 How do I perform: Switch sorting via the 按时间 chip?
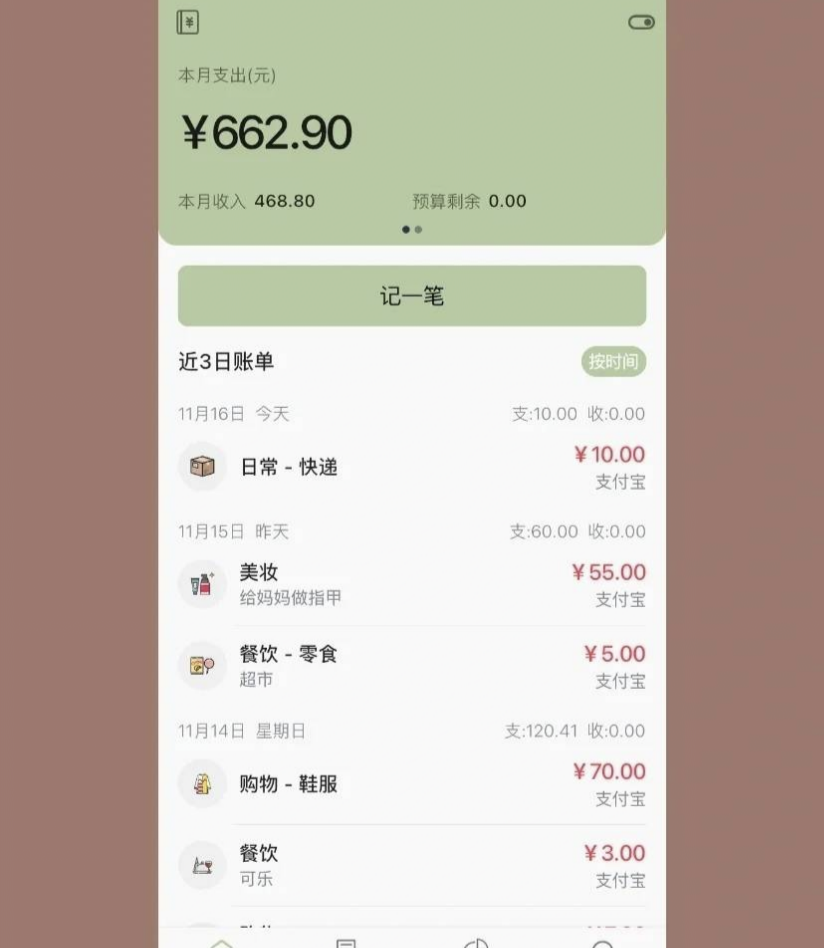click(x=613, y=362)
